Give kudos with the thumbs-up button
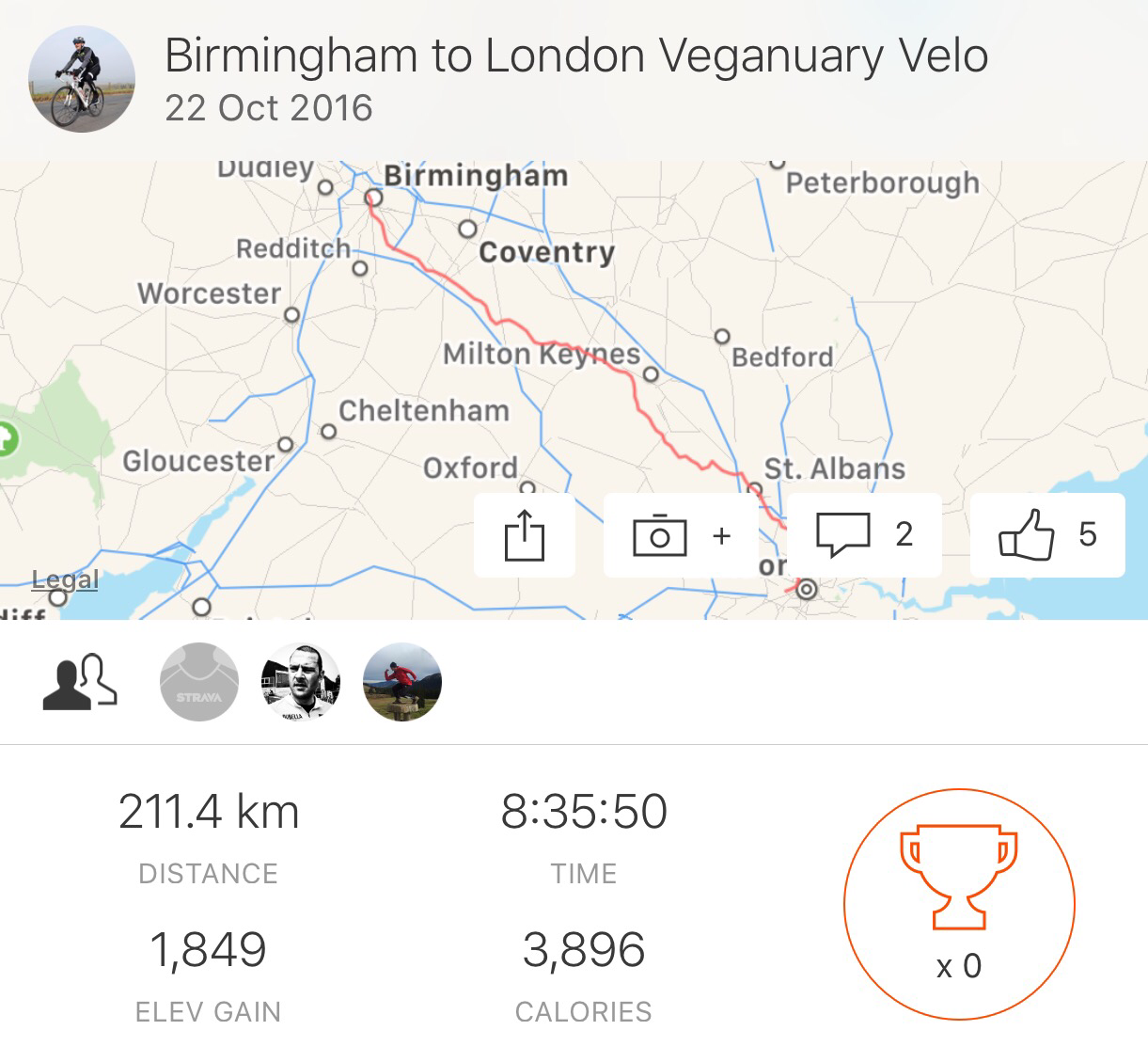1148x1062 pixels. tap(1046, 535)
